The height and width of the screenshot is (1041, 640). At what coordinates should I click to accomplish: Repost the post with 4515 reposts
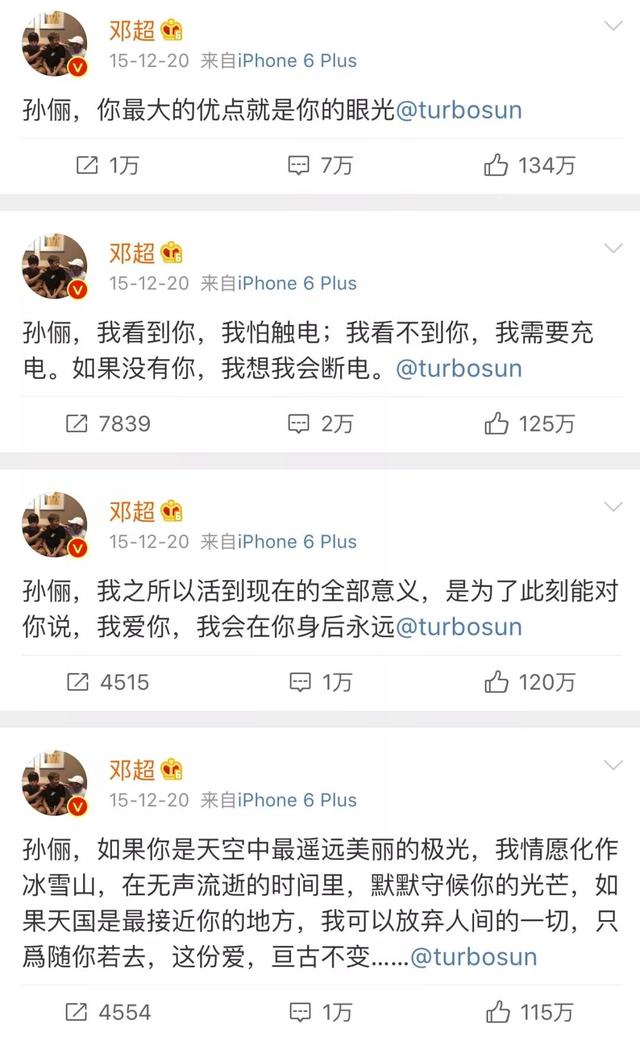click(108, 682)
